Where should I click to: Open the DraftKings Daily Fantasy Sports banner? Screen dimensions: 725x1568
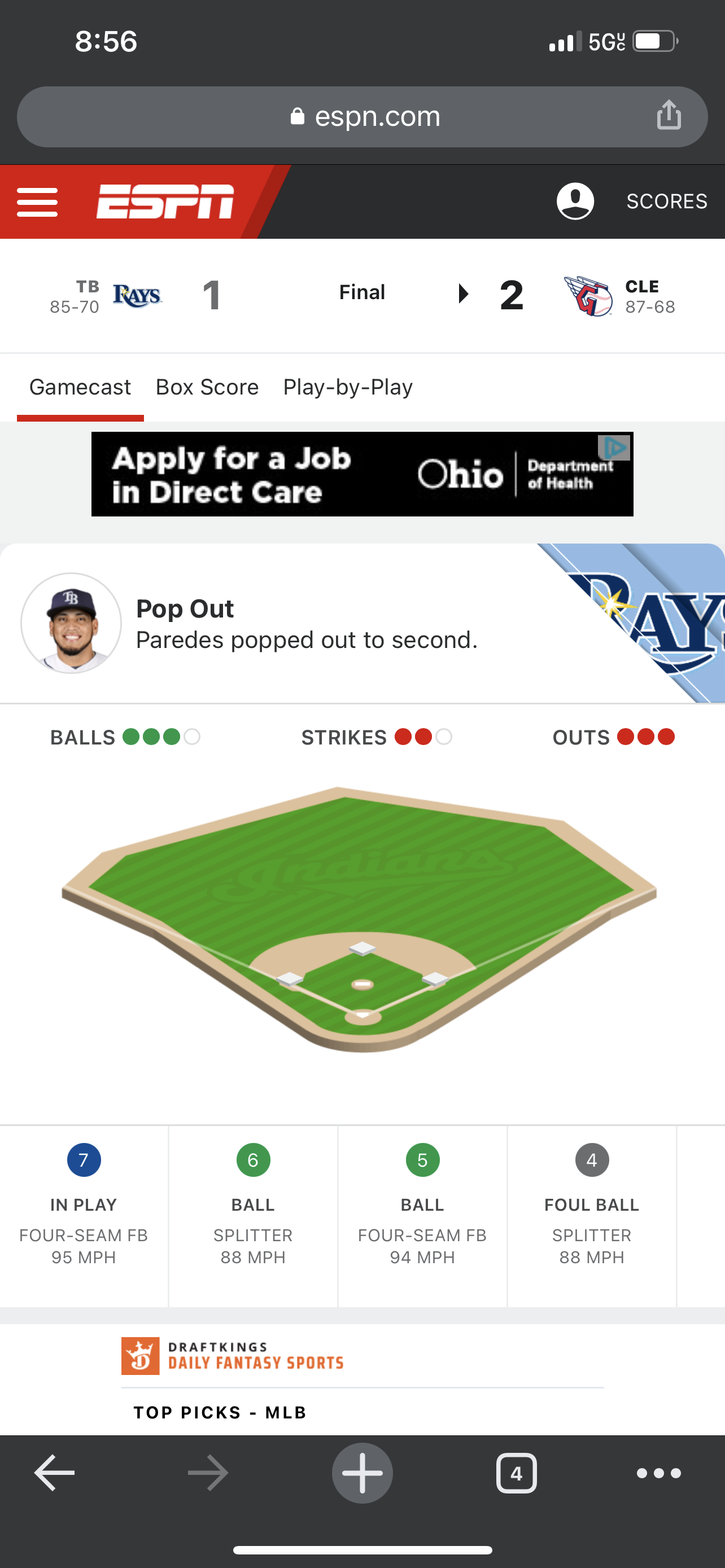(x=233, y=1356)
